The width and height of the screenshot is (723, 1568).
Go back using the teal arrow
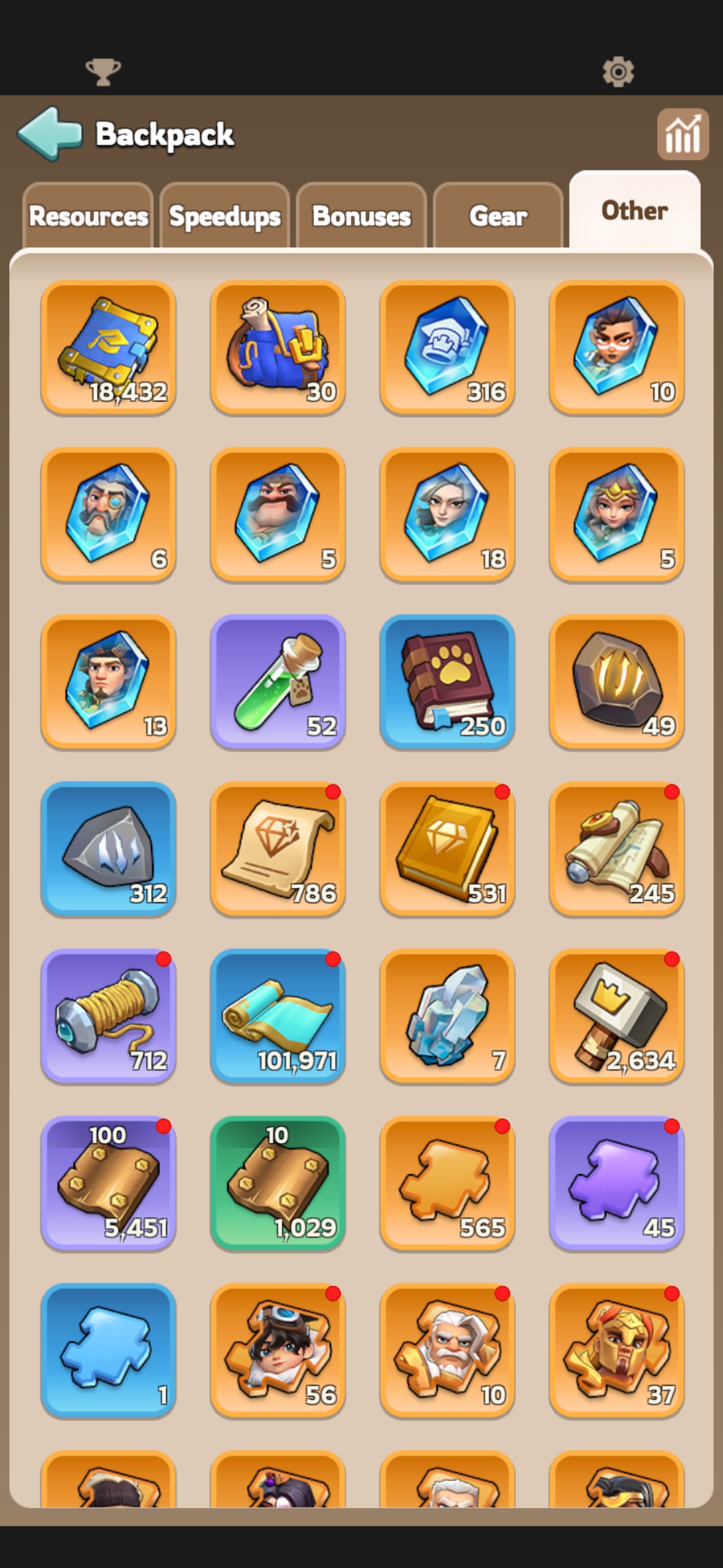tap(50, 133)
